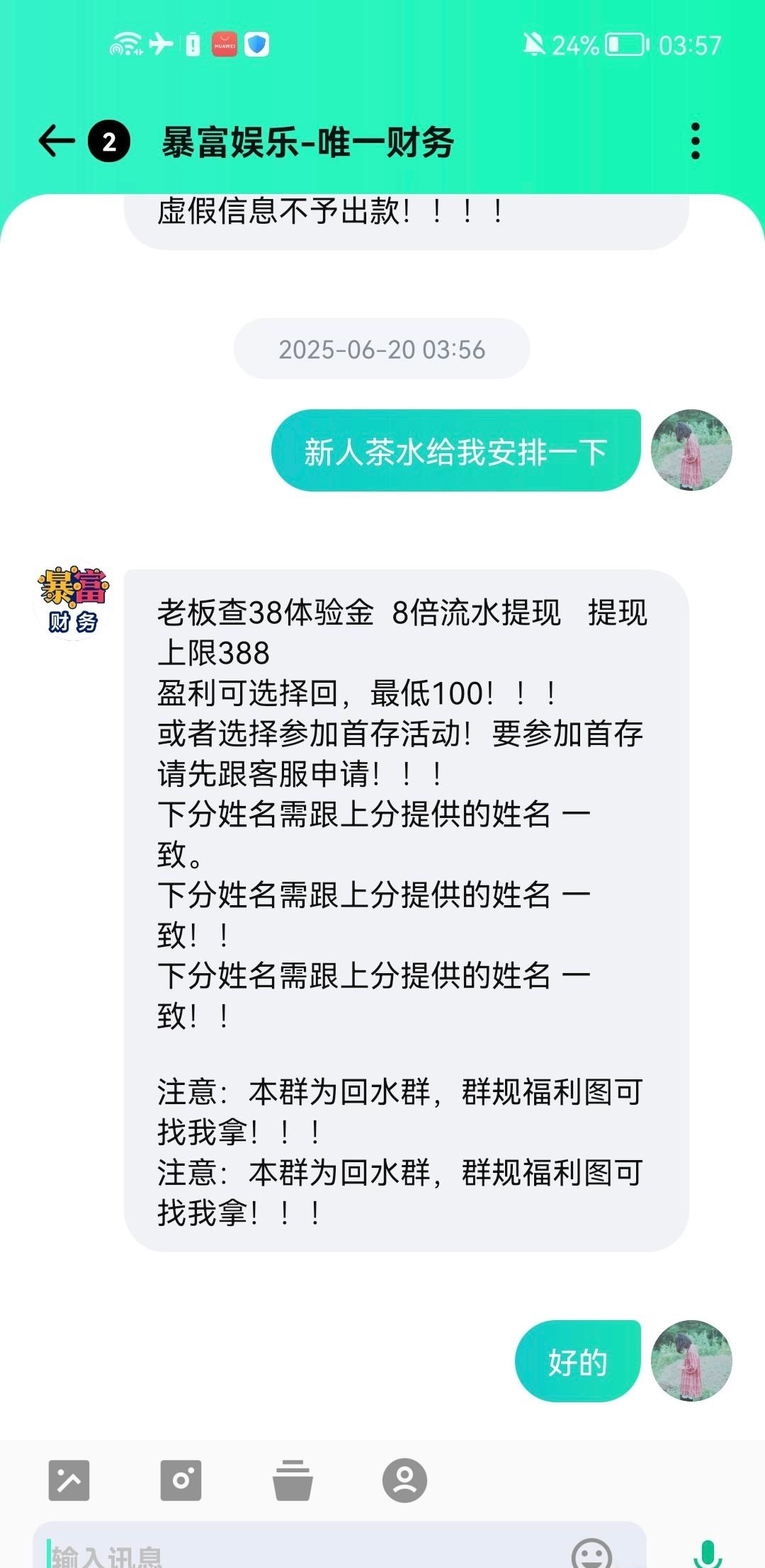Open the file attachment icon
765x1568 pixels.
click(x=293, y=1480)
